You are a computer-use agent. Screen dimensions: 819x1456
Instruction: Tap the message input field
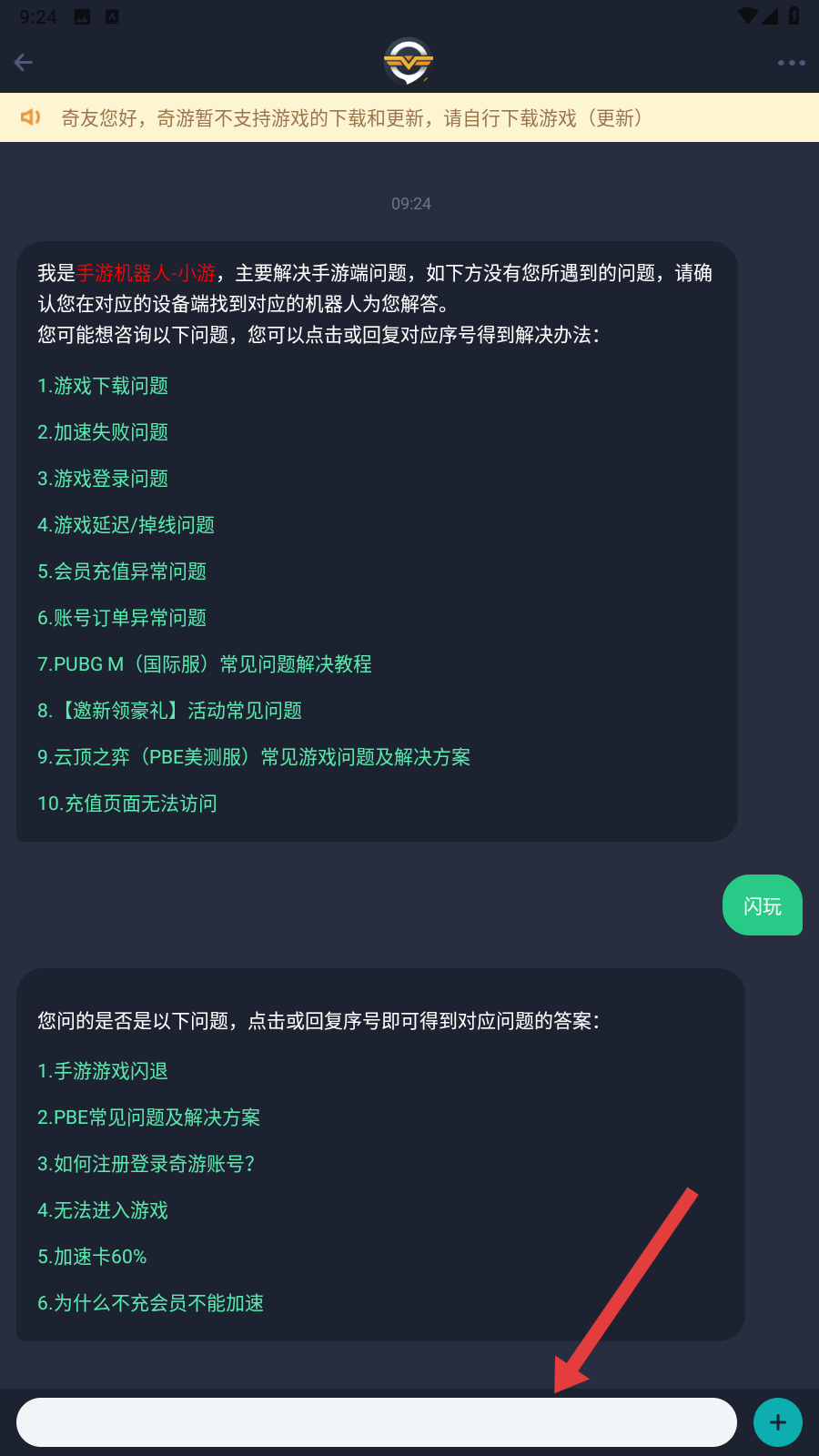click(376, 1422)
